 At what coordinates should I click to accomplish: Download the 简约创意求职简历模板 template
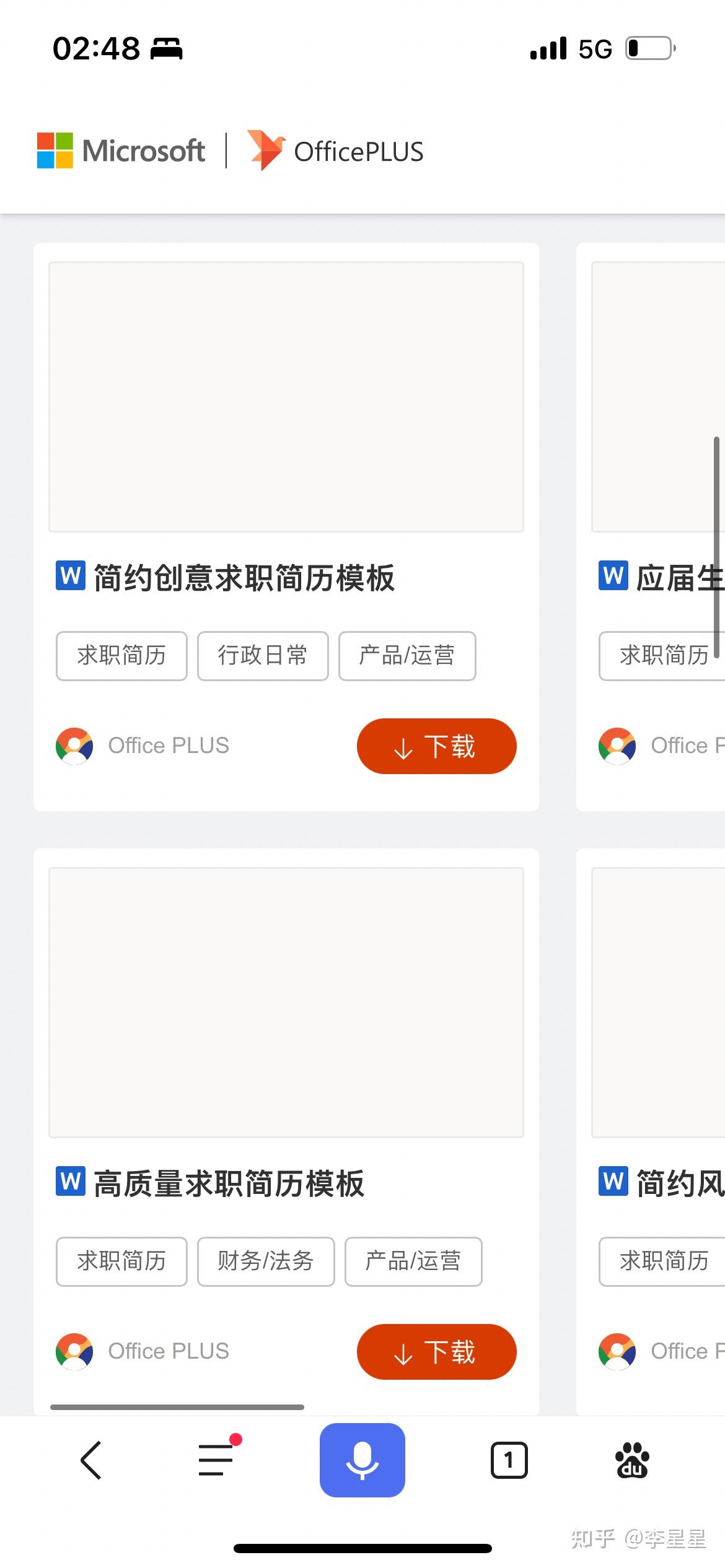coord(436,746)
